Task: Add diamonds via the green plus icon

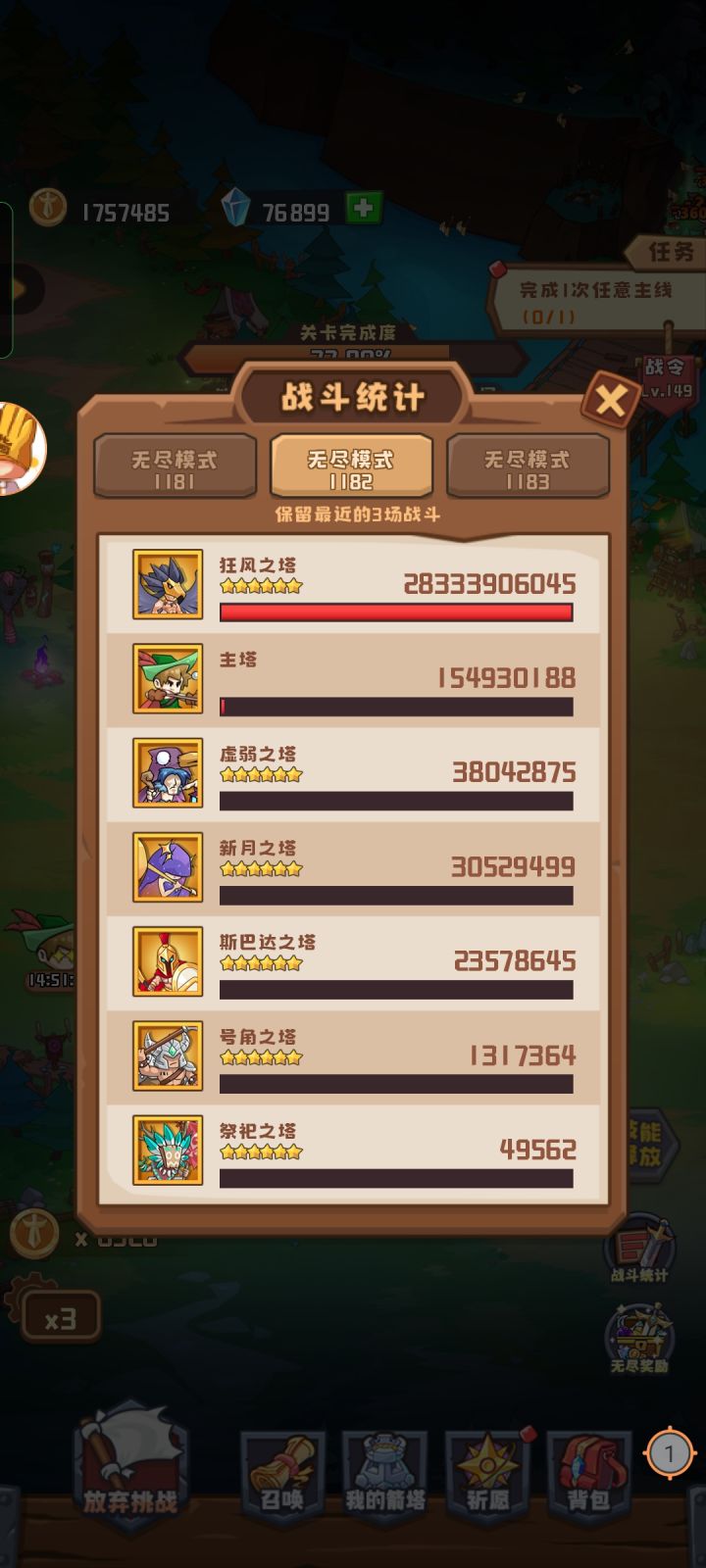Action: [363, 208]
